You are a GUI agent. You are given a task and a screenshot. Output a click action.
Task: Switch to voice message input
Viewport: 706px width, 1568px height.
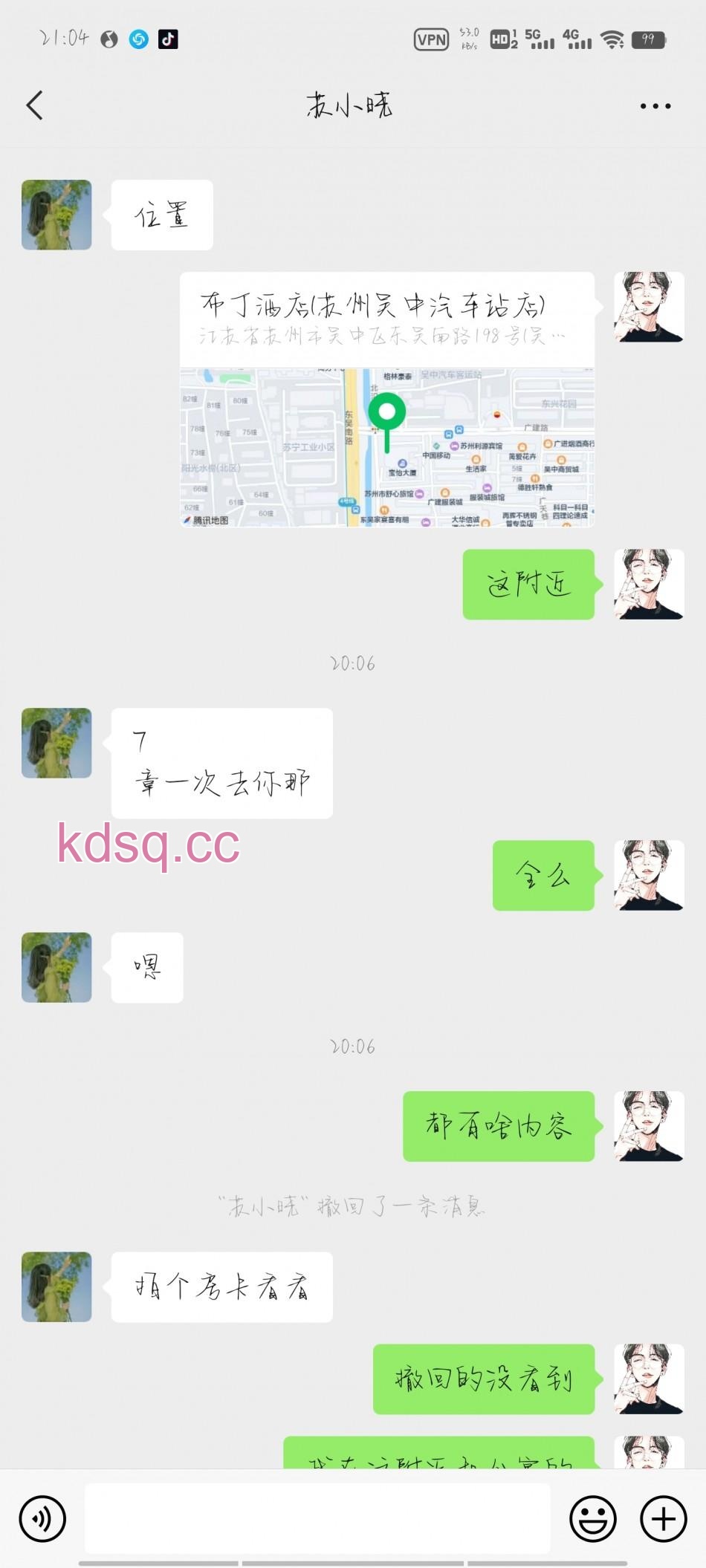click(42, 1518)
